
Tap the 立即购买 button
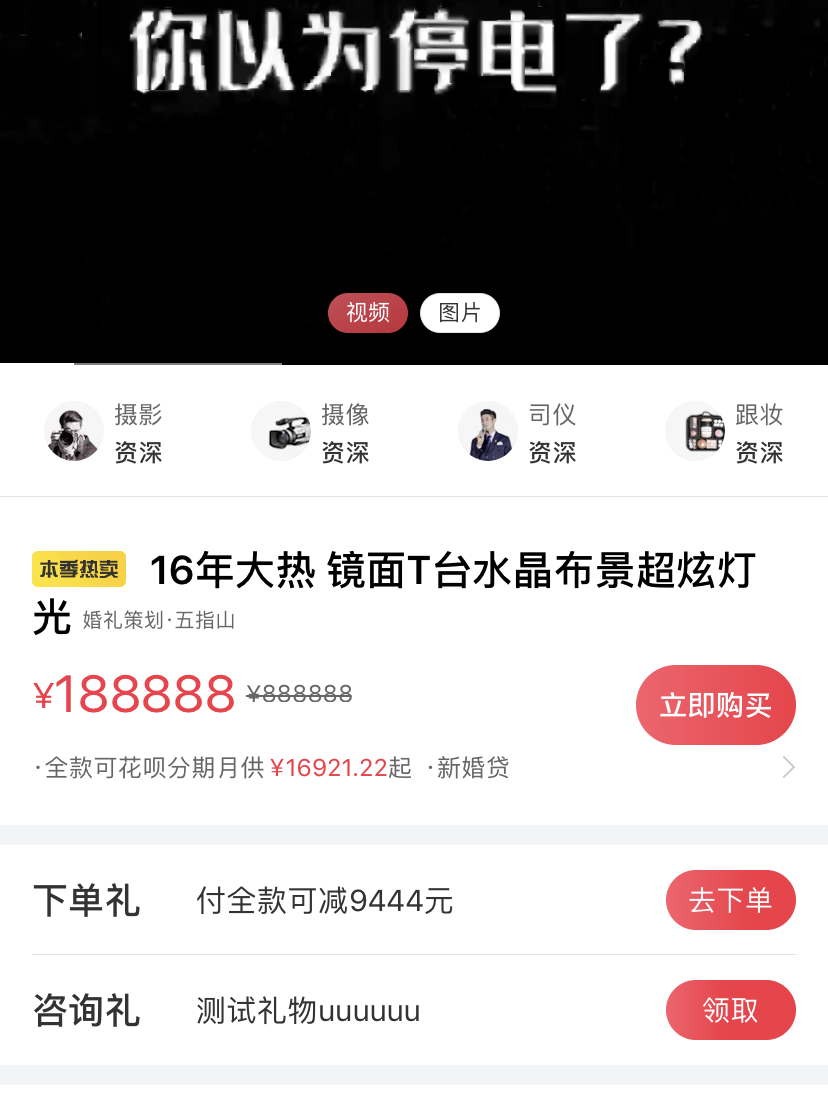click(715, 705)
